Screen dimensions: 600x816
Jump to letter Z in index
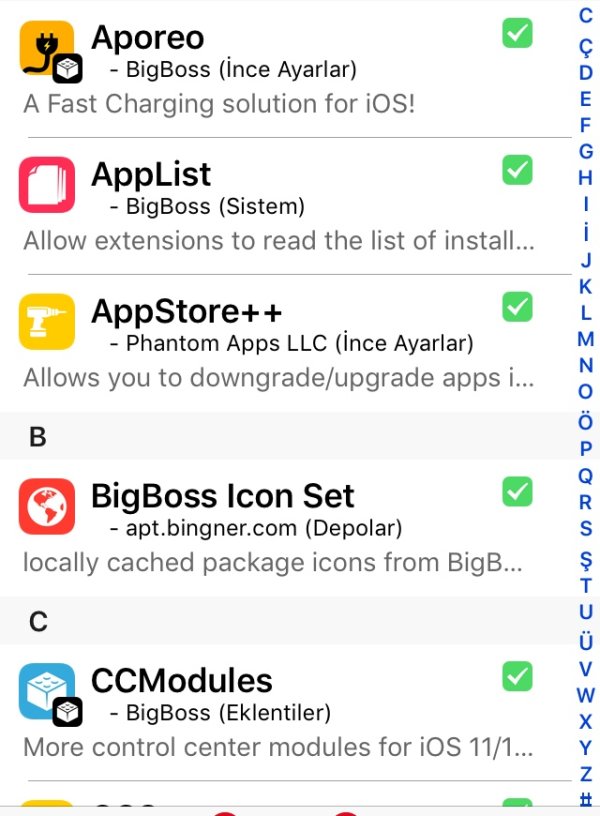(x=586, y=773)
